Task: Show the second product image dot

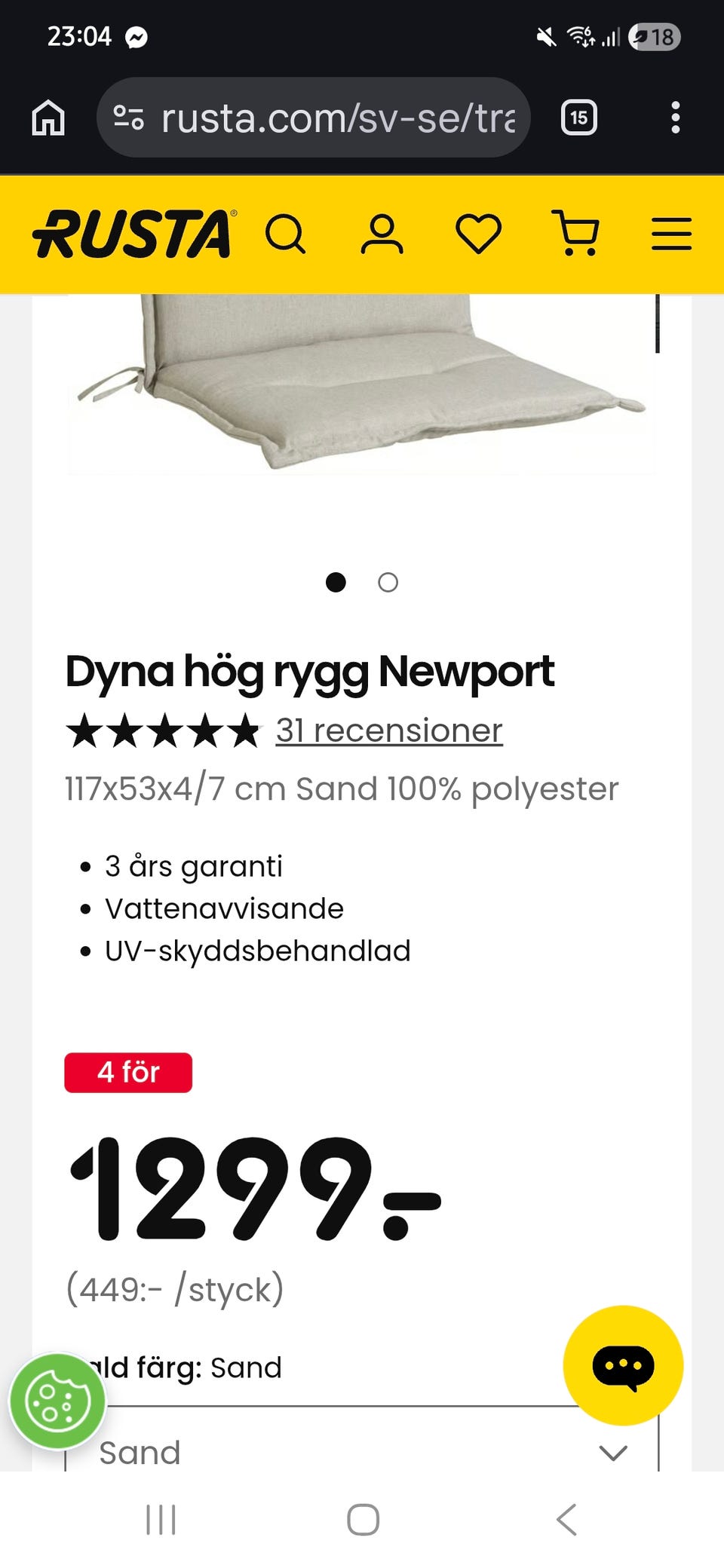Action: (x=388, y=583)
